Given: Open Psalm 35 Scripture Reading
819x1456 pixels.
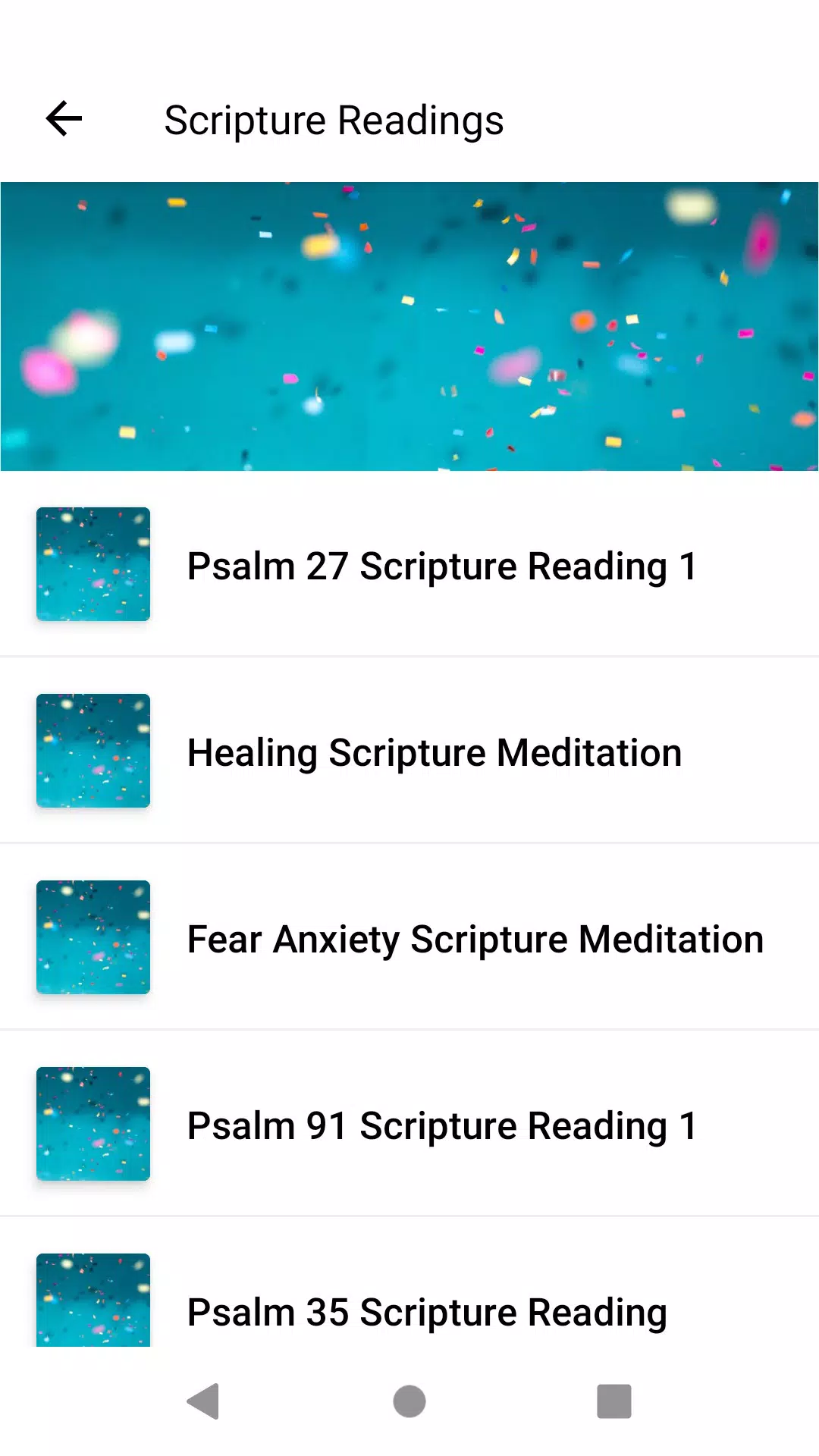Looking at the screenshot, I should point(409,1283).
